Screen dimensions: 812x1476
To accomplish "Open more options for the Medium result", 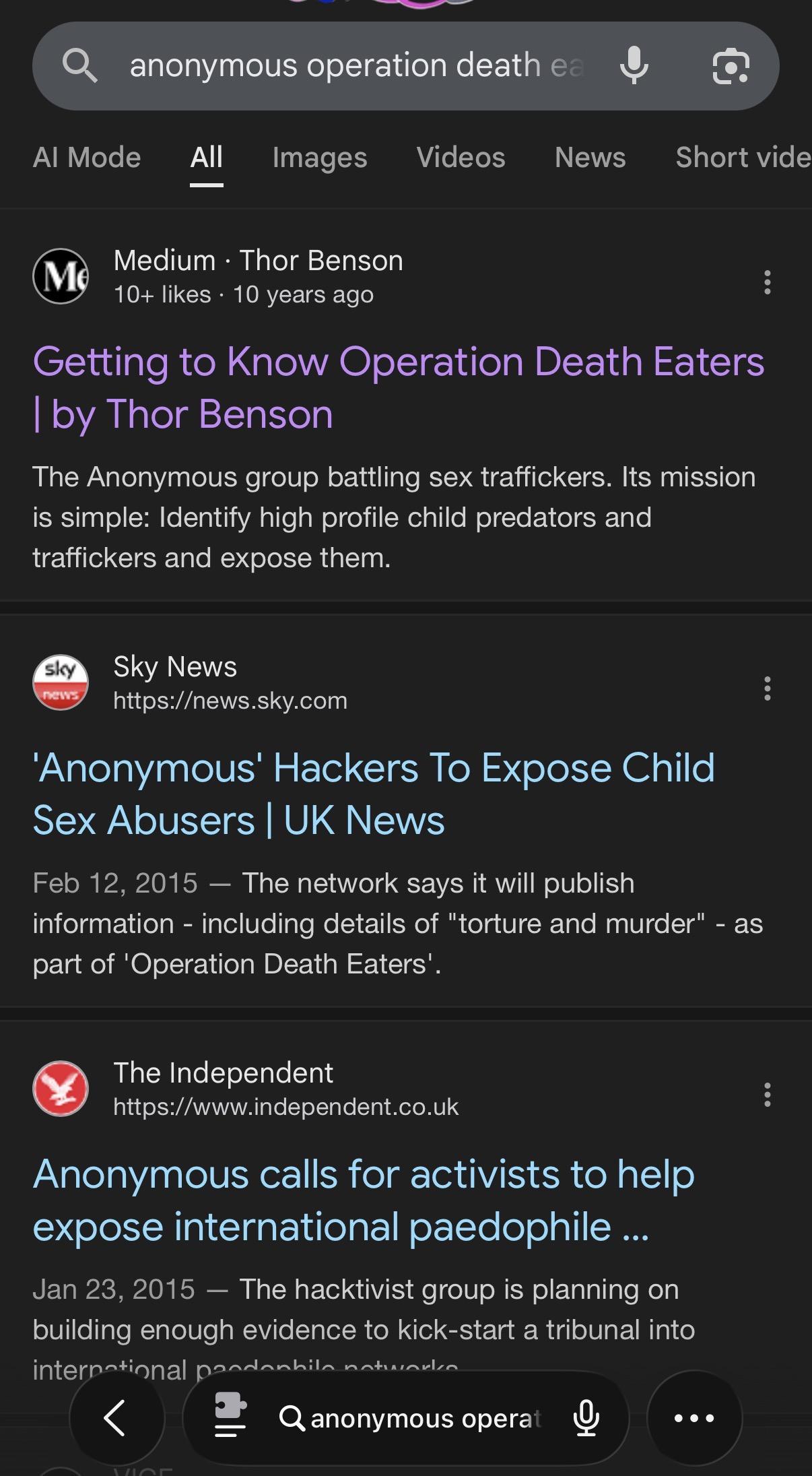I will tap(767, 282).
